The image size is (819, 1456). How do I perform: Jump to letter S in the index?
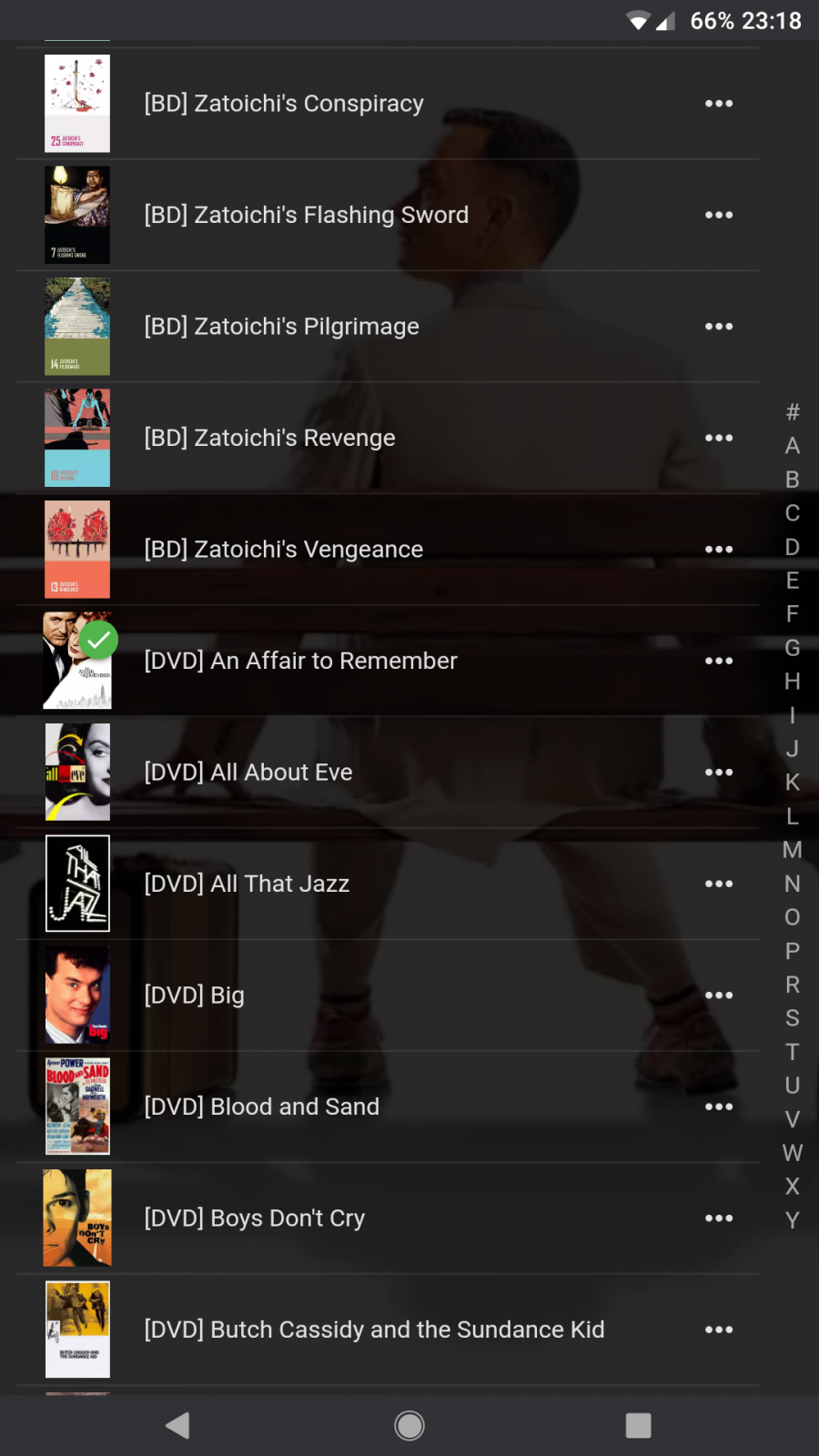[x=793, y=1018]
